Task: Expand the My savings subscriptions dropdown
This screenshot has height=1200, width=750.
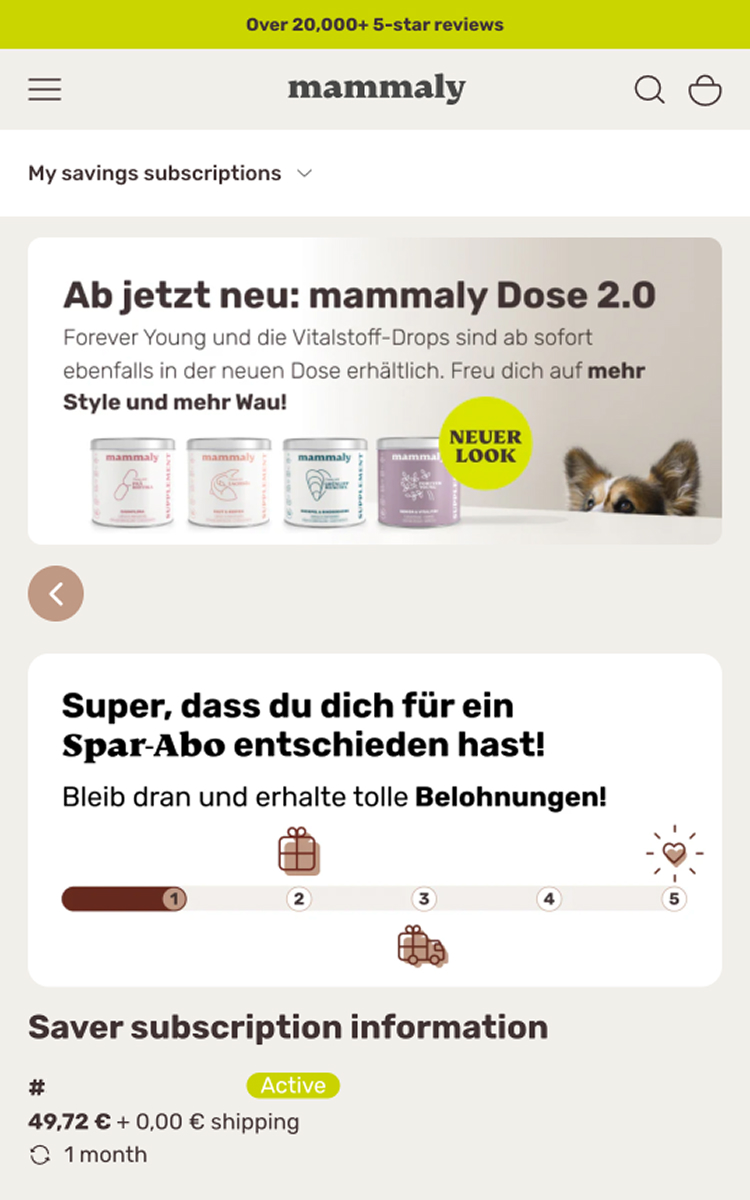Action: (x=170, y=173)
